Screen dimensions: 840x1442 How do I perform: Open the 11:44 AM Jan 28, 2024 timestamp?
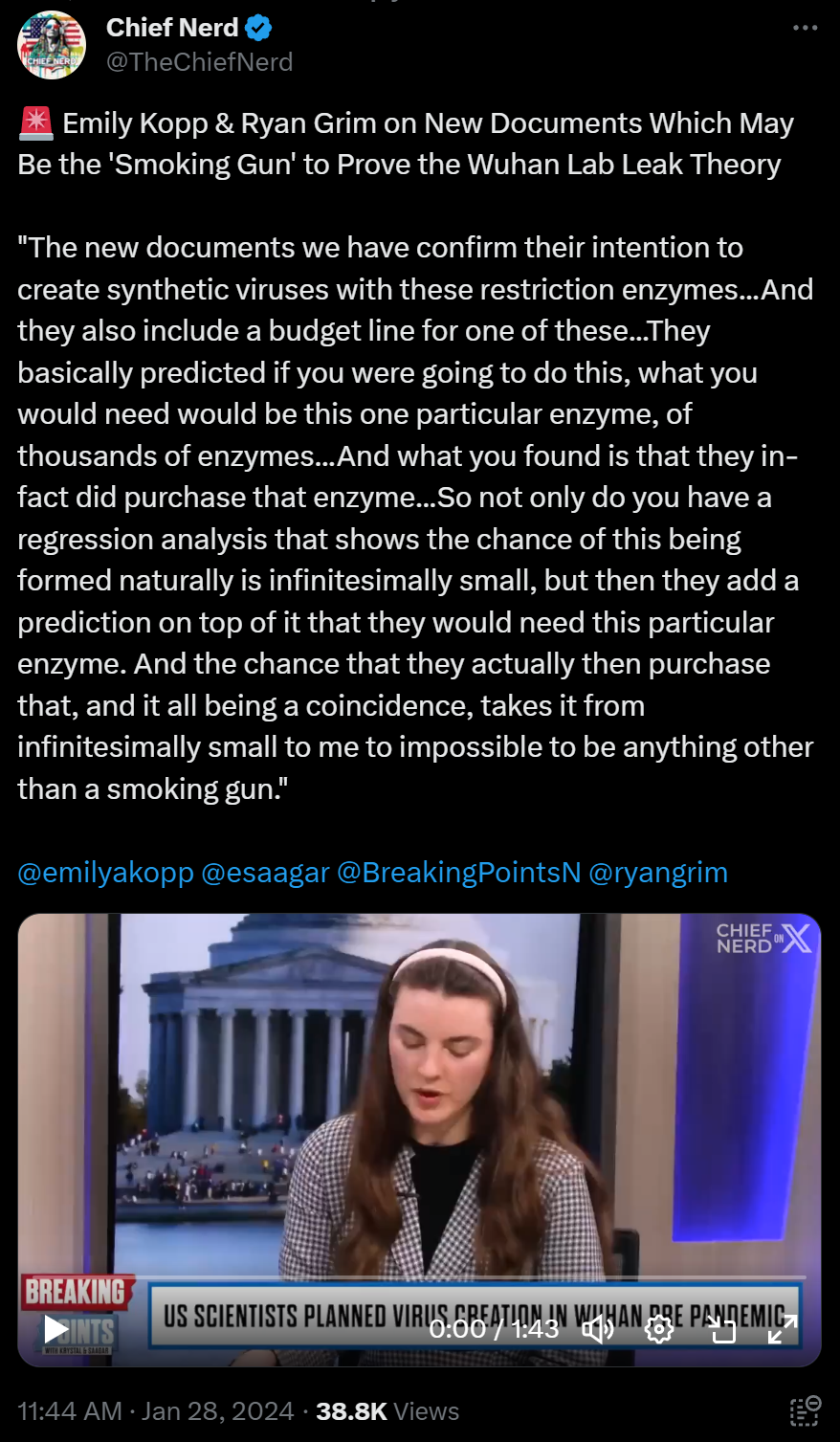pos(156,1411)
